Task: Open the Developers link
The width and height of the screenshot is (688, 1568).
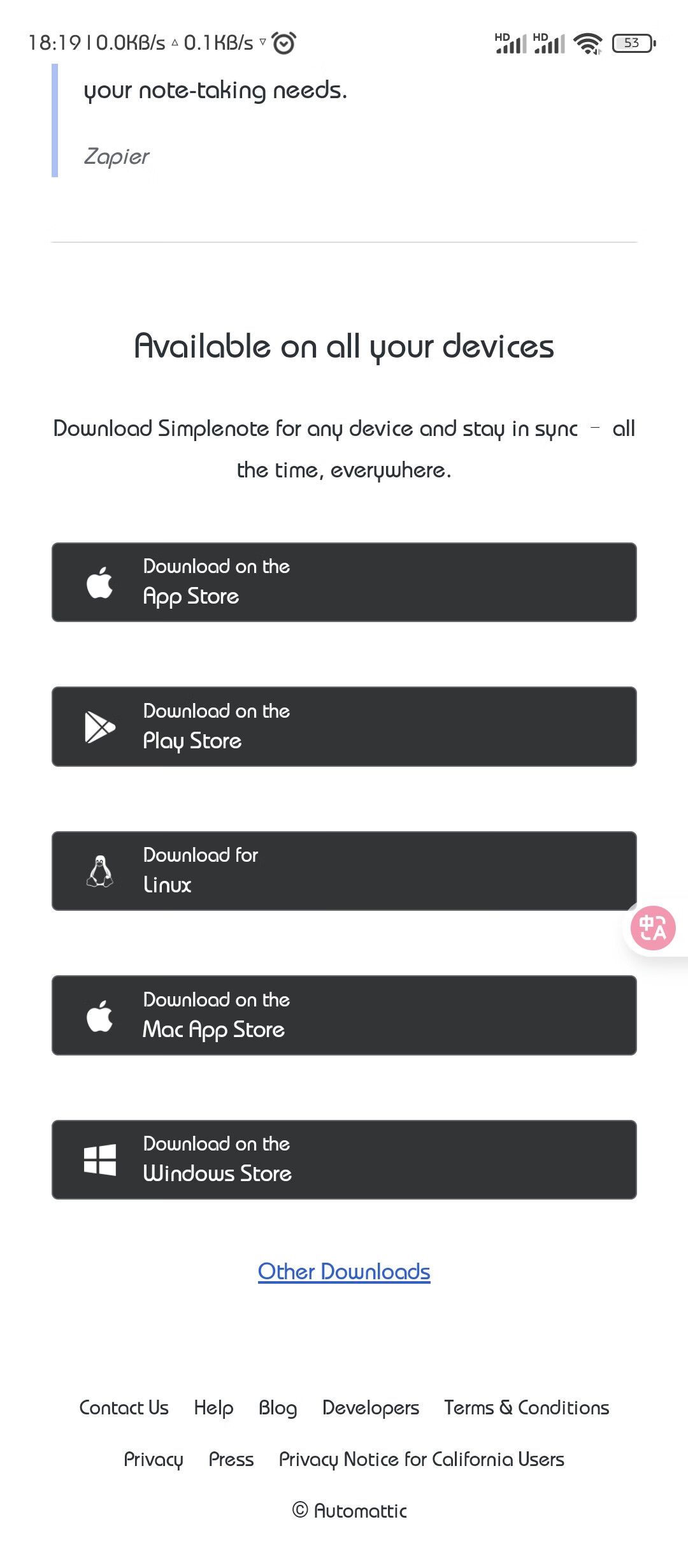Action: coord(371,1407)
